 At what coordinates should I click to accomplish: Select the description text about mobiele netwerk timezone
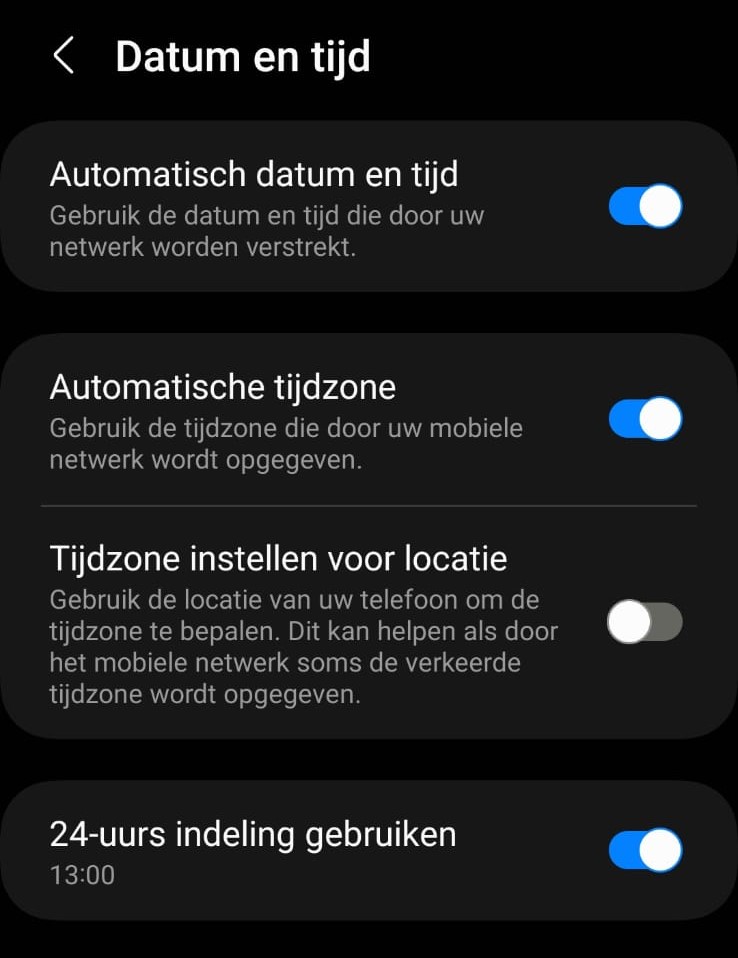[285, 443]
